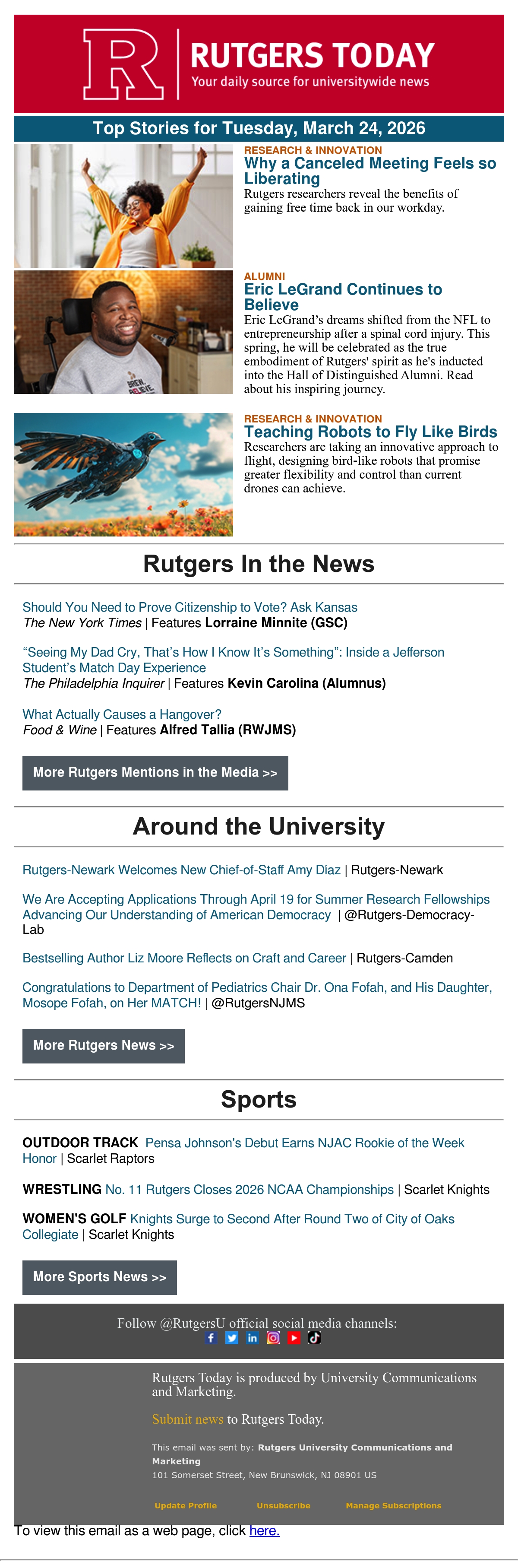Read Liz Moore Reflects on Craft and Career
The width and height of the screenshot is (518, 1568).
click(x=184, y=958)
